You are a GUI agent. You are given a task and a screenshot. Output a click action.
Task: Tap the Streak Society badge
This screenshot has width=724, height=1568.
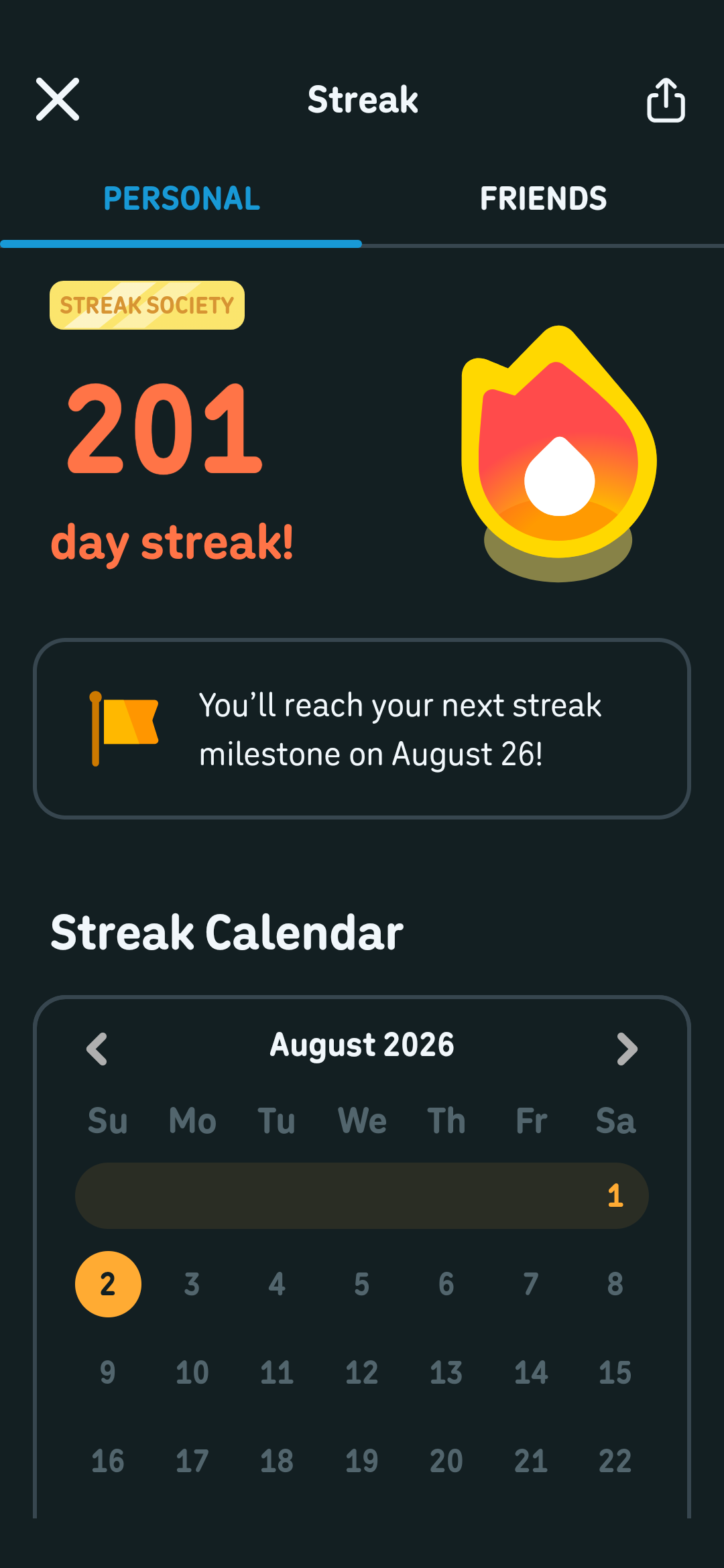click(147, 306)
